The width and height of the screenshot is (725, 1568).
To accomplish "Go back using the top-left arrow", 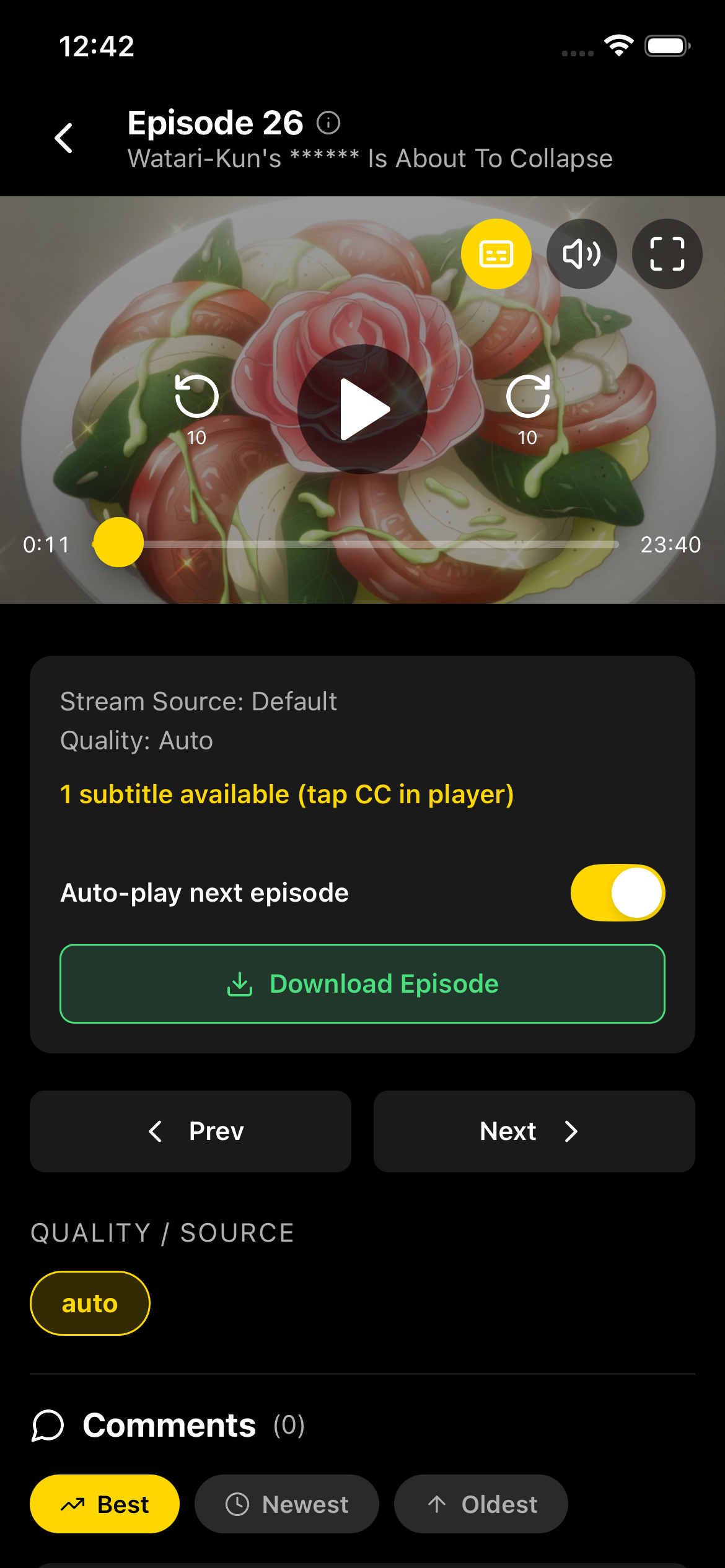I will tap(64, 137).
